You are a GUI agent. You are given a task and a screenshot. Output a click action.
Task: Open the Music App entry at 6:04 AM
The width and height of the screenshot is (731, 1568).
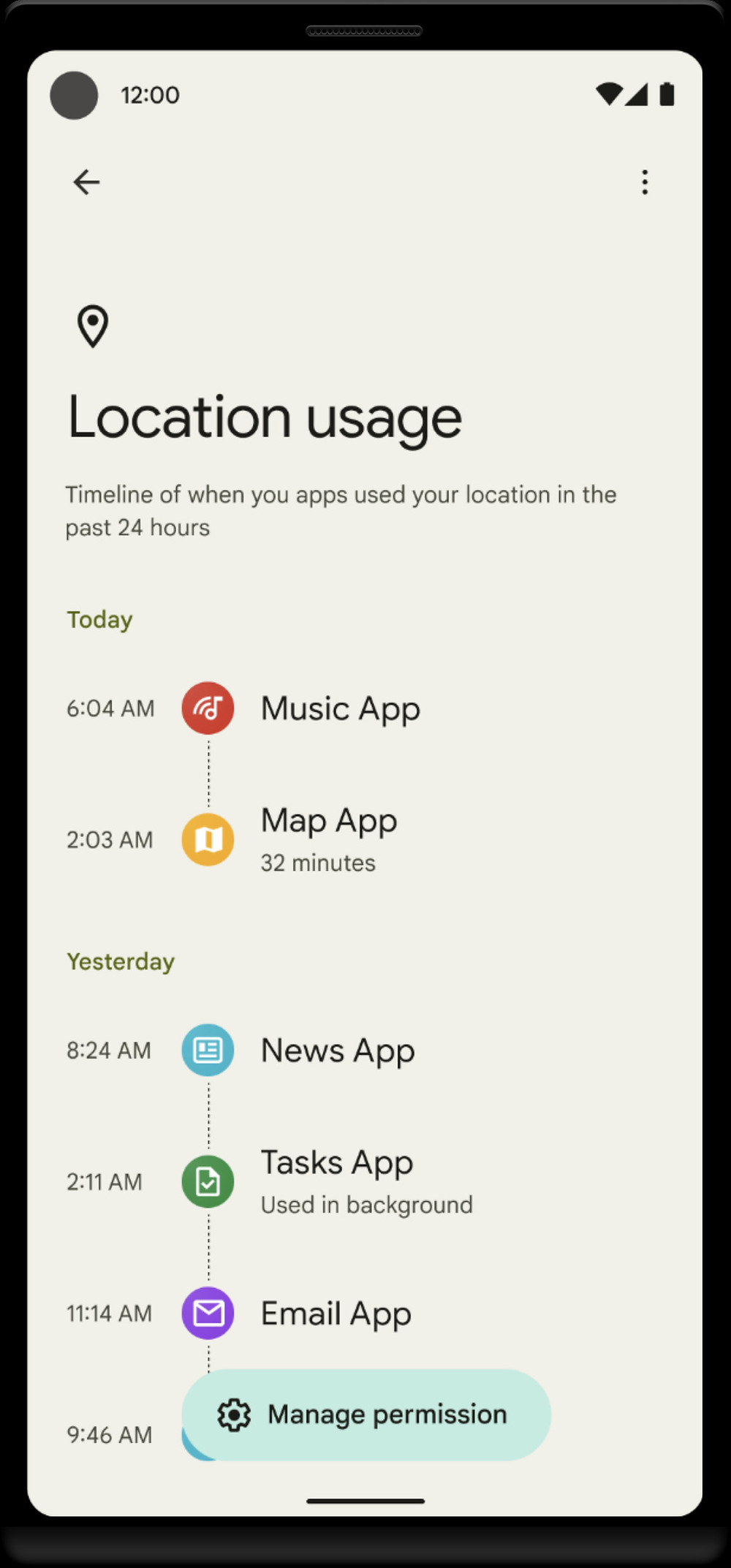pos(365,708)
